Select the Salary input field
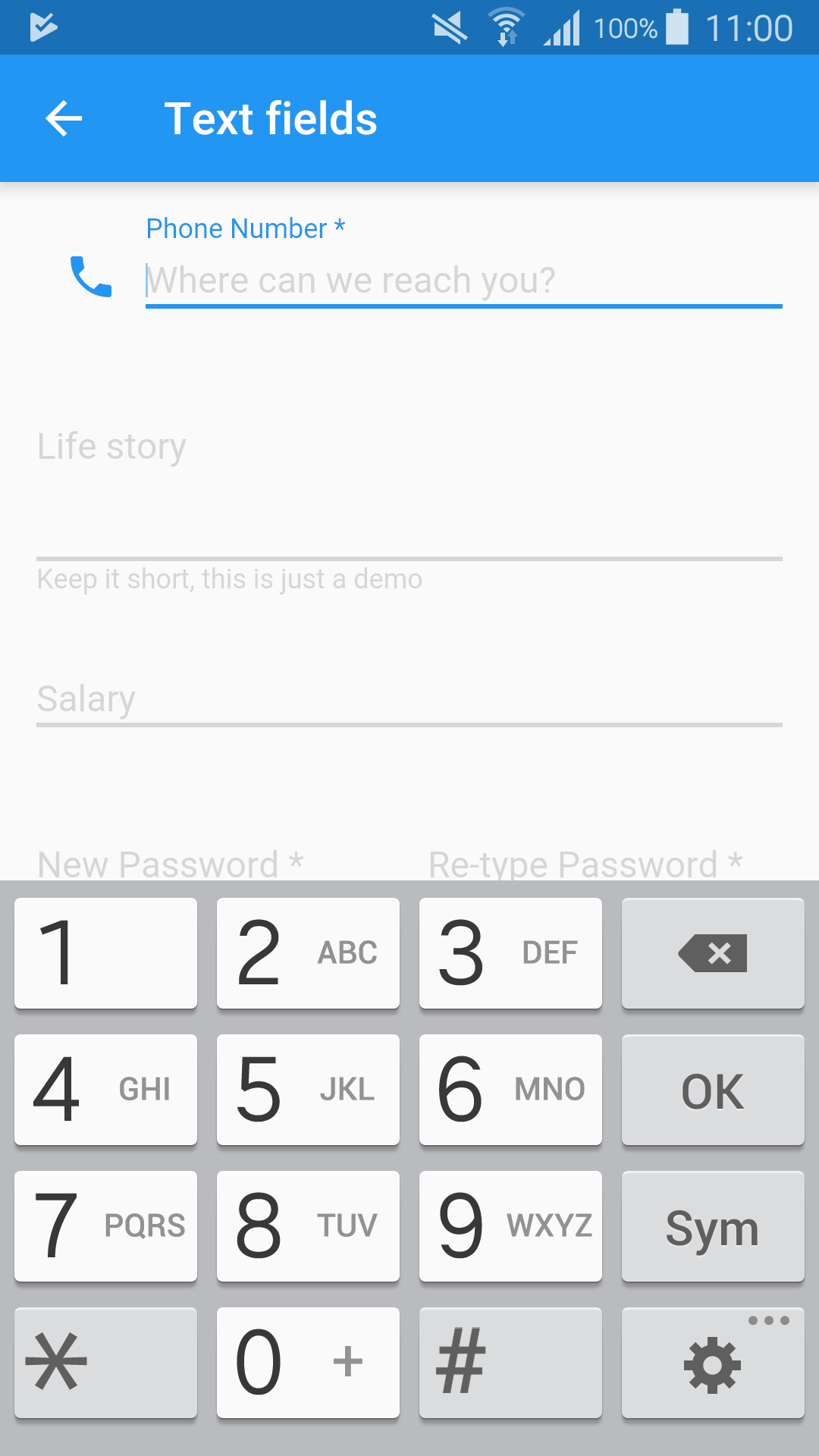The image size is (819, 1456). point(409,701)
